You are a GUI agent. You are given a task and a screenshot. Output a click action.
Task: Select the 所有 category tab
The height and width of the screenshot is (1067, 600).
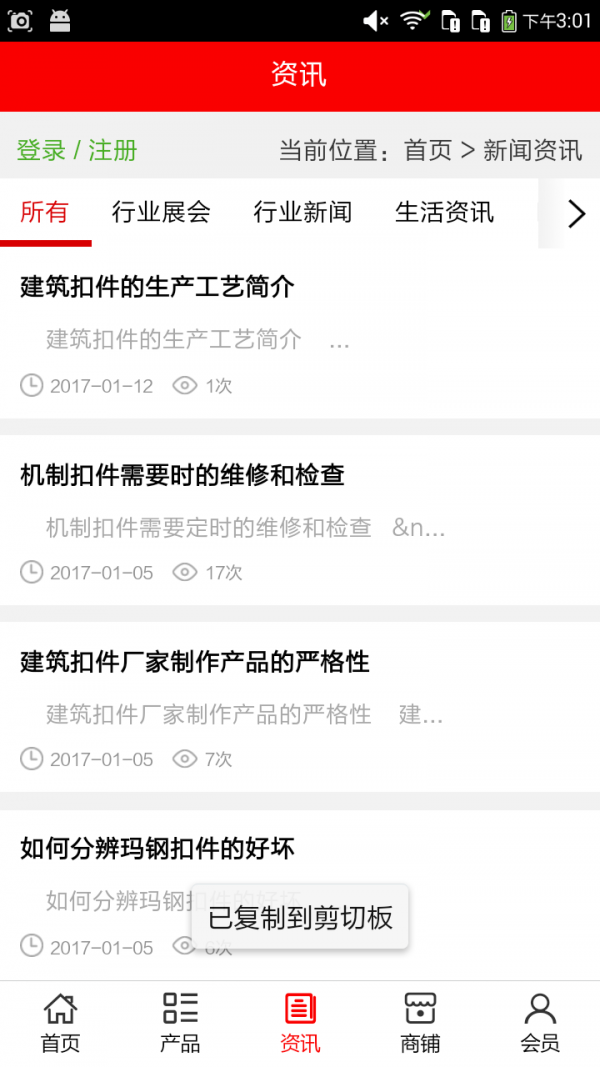click(45, 212)
